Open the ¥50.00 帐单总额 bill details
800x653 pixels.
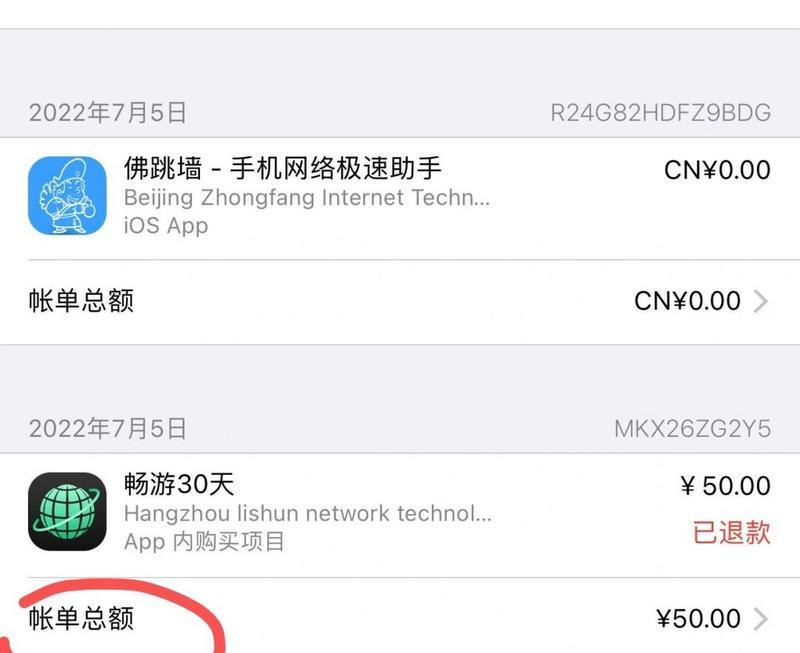point(400,618)
